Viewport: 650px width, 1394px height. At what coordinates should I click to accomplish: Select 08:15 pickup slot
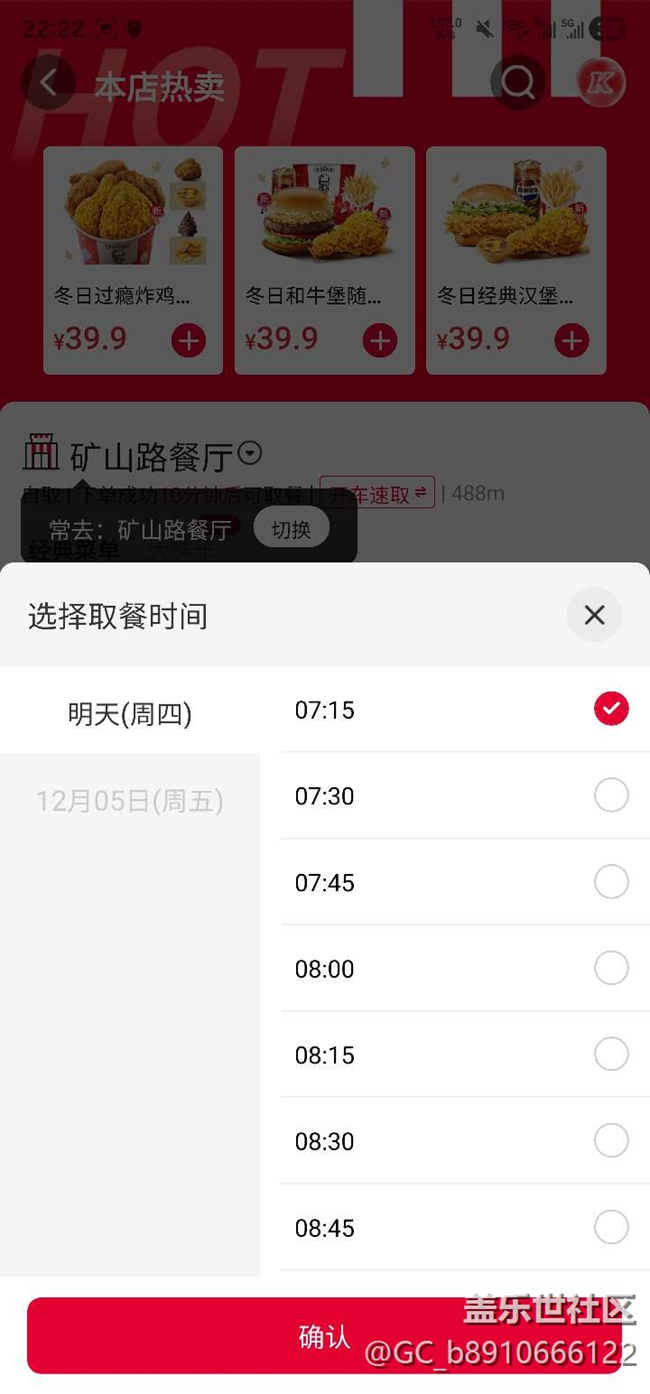[x=611, y=1054]
